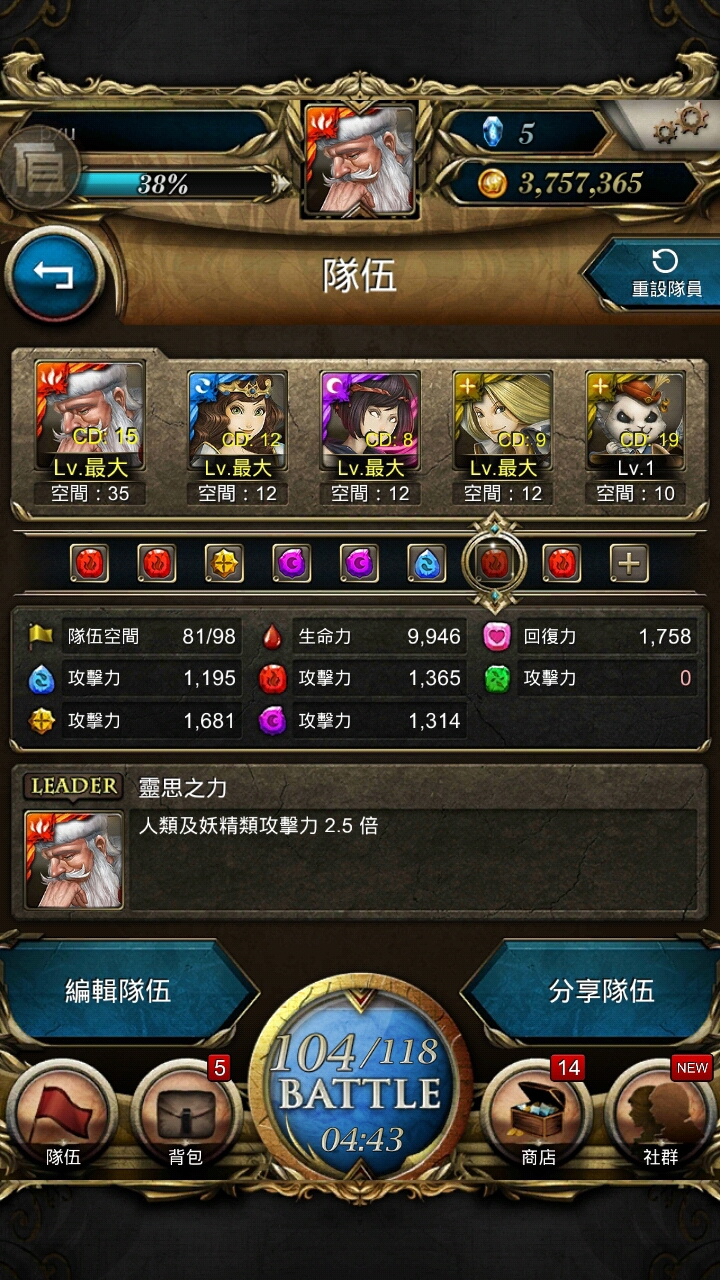Tap 分享隊伍 to share the team
This screenshot has height=1280, width=720.
(x=600, y=991)
